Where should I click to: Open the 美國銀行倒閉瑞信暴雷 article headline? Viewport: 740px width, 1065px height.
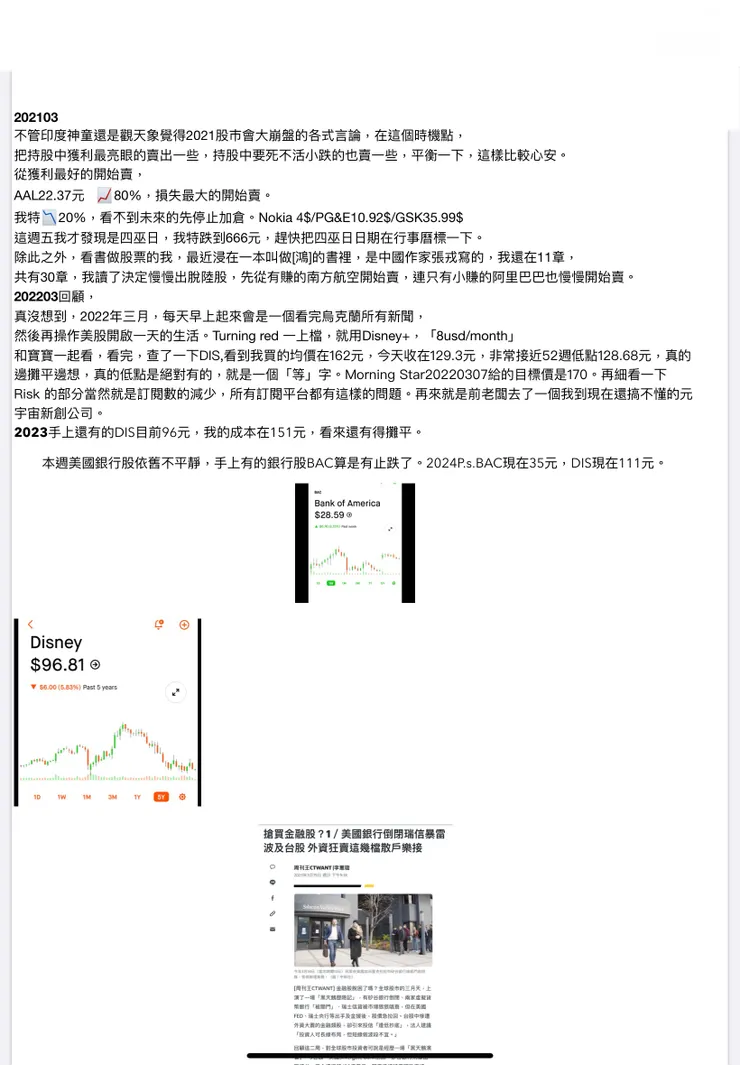point(355,840)
